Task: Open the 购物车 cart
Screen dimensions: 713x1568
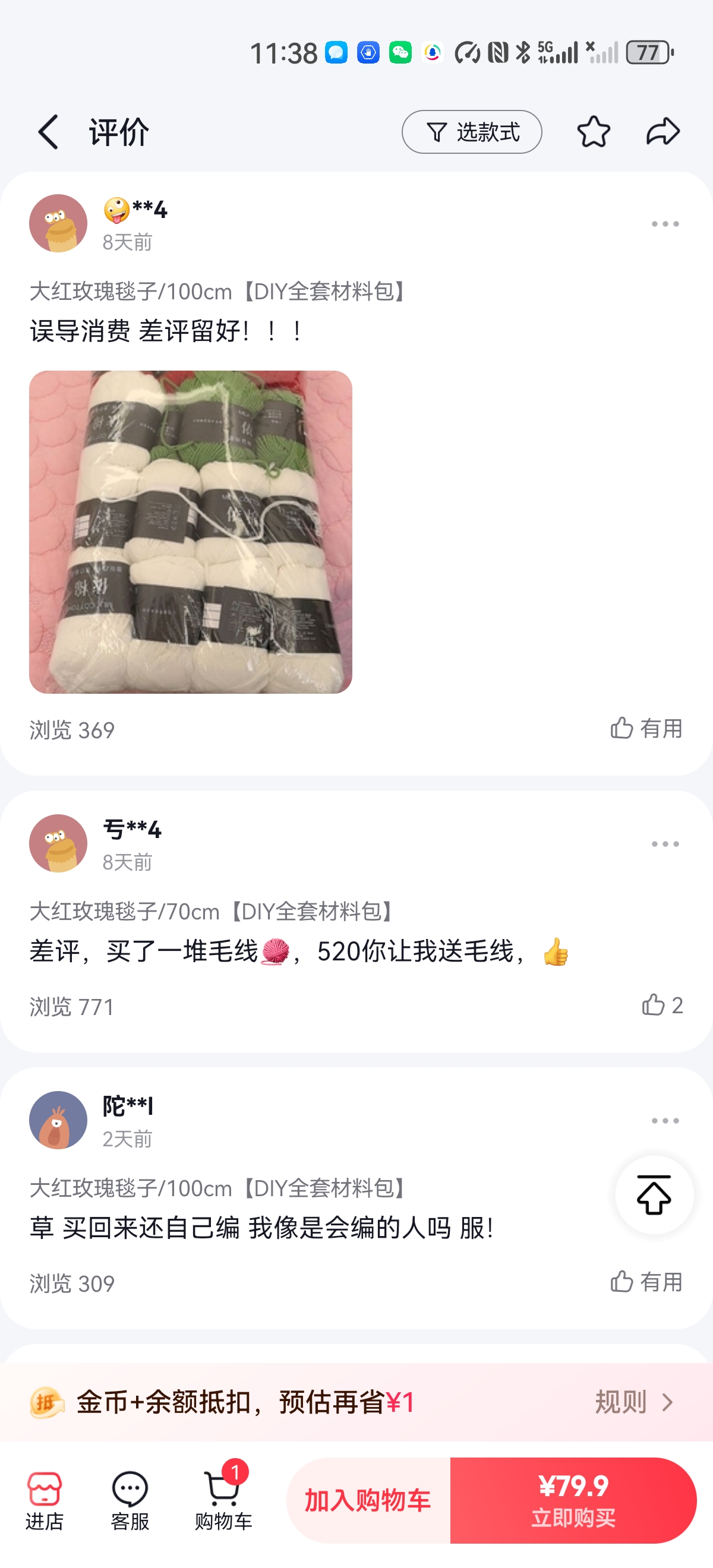Action: (x=223, y=1501)
